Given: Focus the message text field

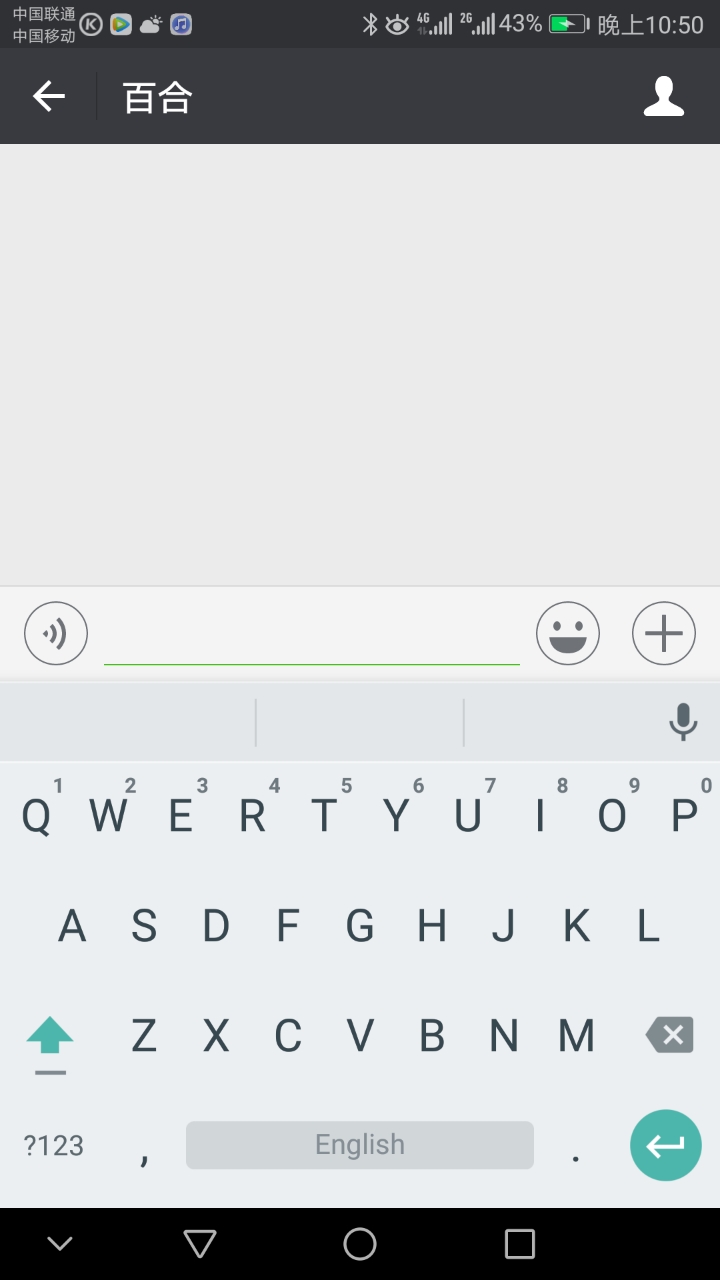Looking at the screenshot, I should (x=311, y=635).
